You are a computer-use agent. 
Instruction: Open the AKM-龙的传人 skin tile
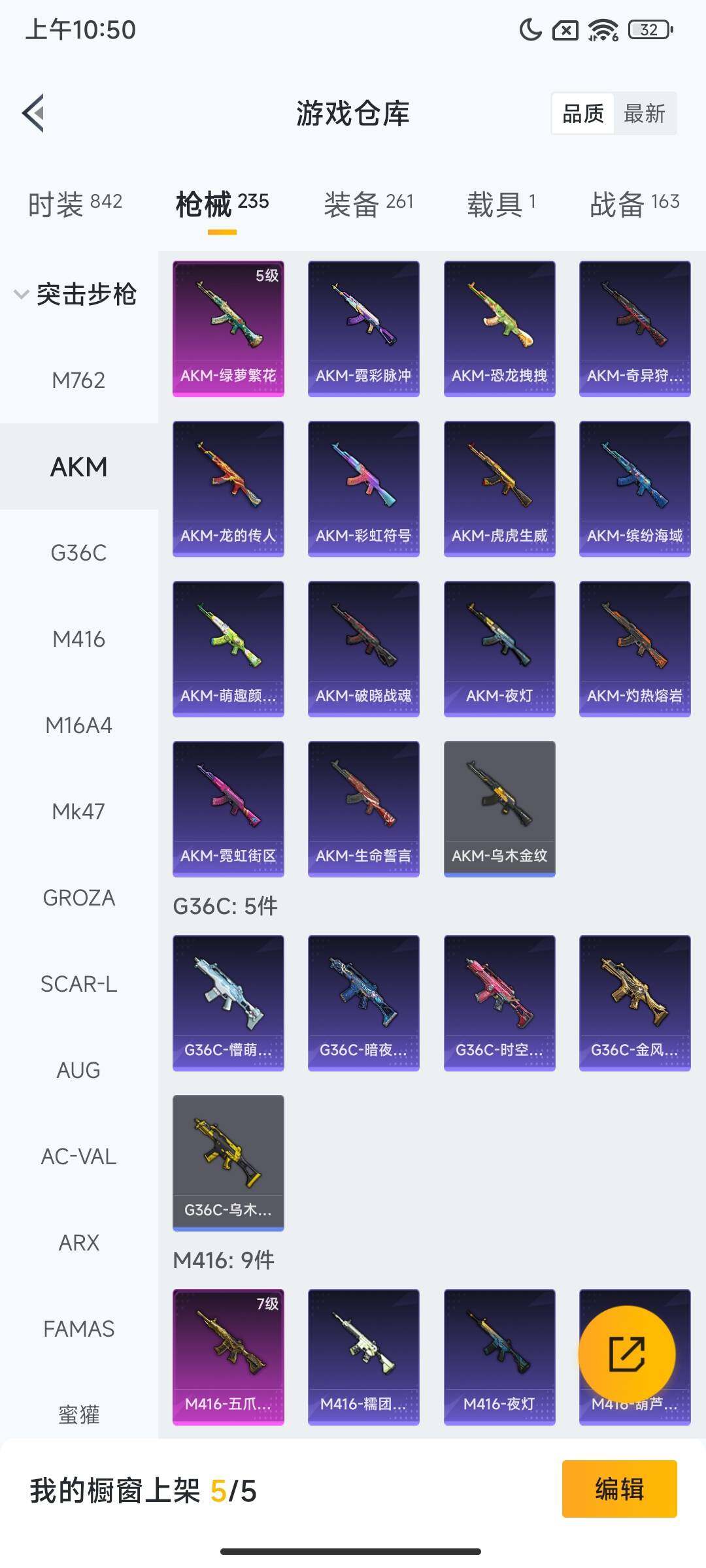pos(228,489)
